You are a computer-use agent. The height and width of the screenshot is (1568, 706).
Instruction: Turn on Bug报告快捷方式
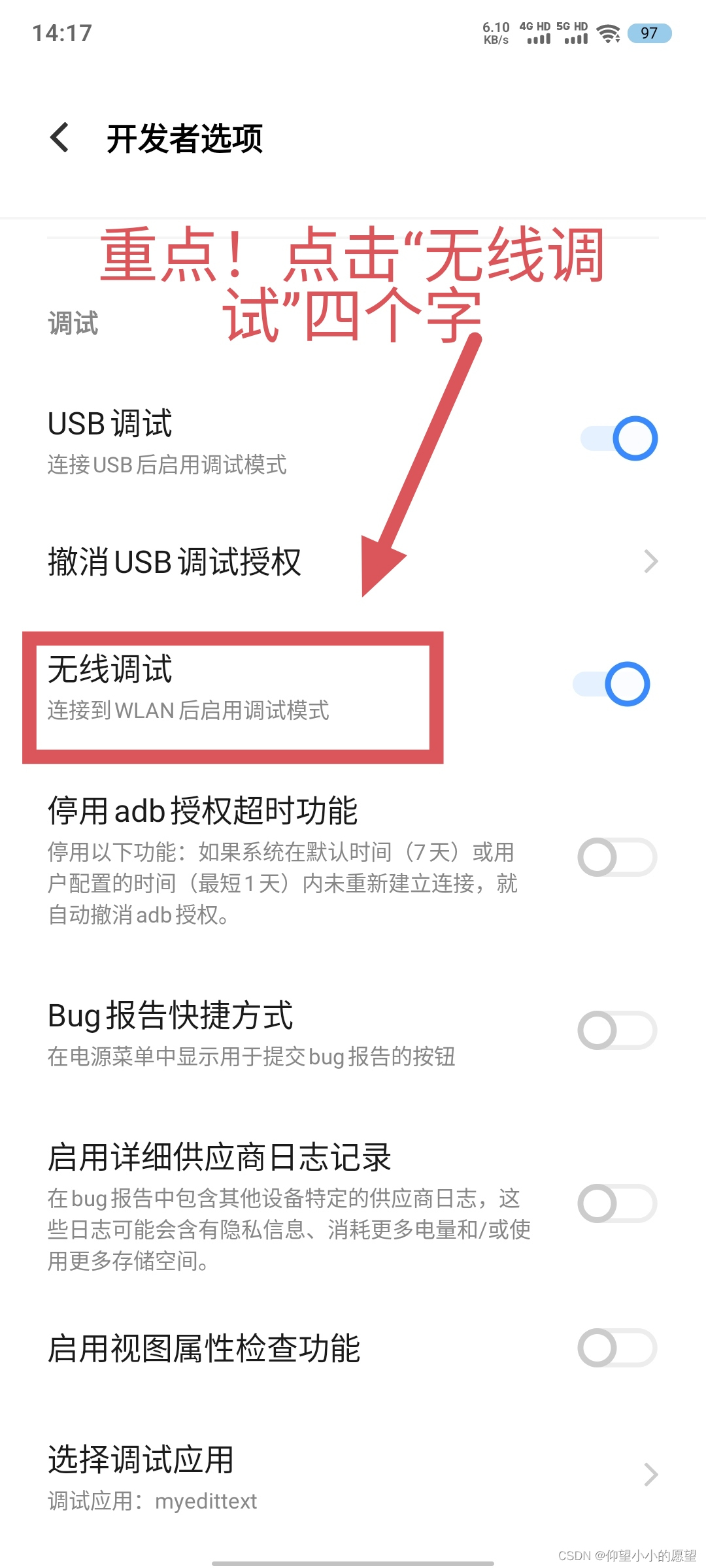pyautogui.click(x=617, y=1030)
